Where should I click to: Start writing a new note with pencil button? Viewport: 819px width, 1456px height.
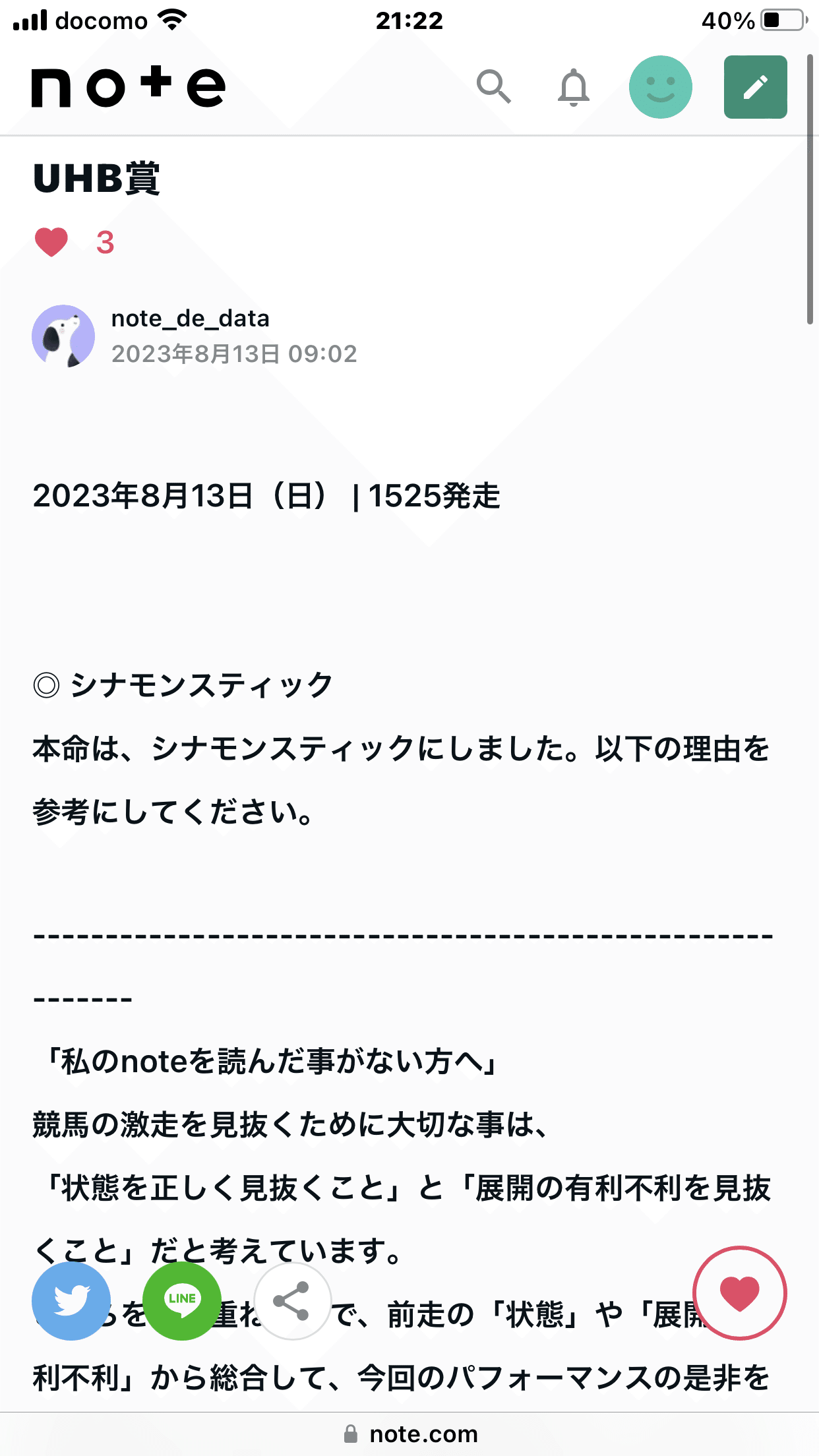(x=755, y=86)
